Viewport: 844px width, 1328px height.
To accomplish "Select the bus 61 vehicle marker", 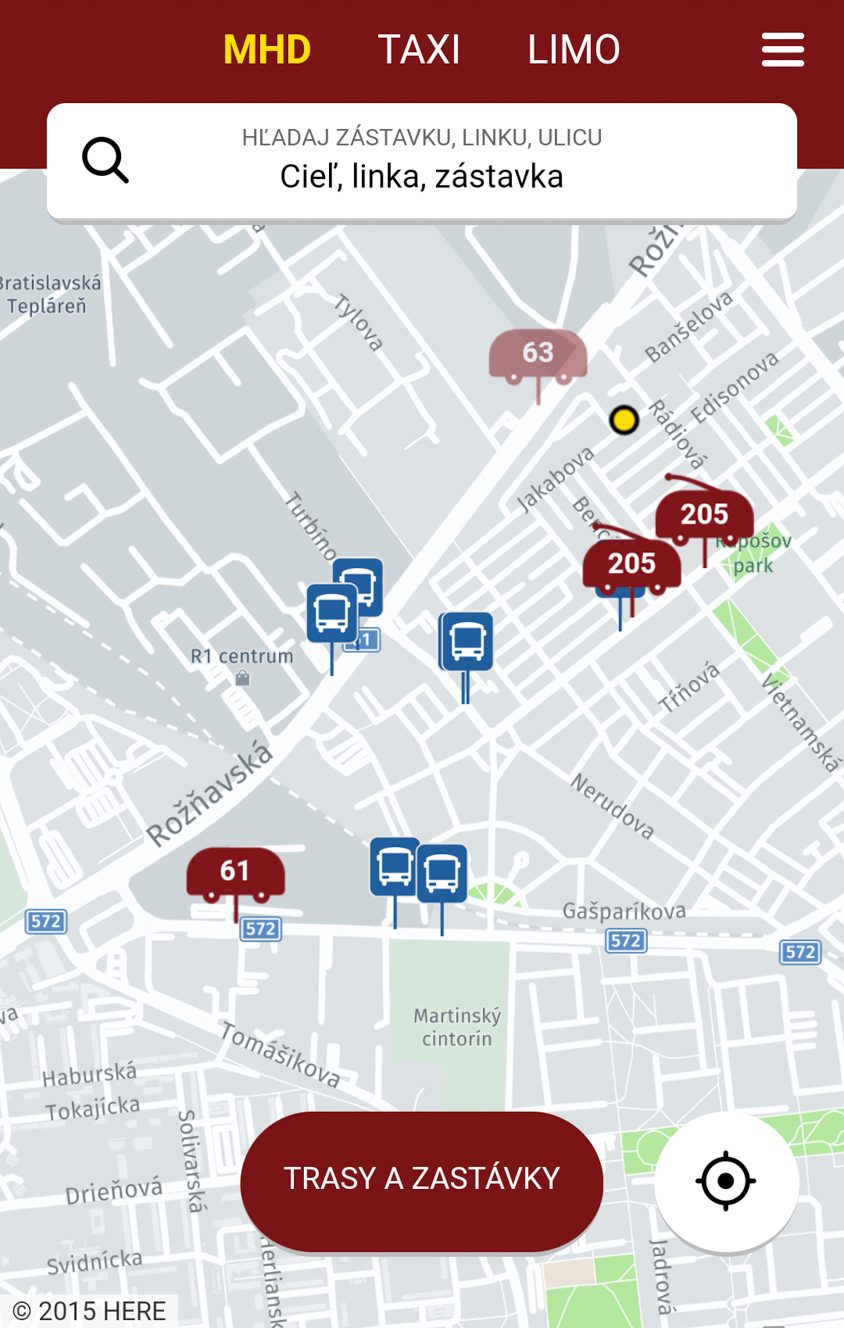I will [x=235, y=873].
